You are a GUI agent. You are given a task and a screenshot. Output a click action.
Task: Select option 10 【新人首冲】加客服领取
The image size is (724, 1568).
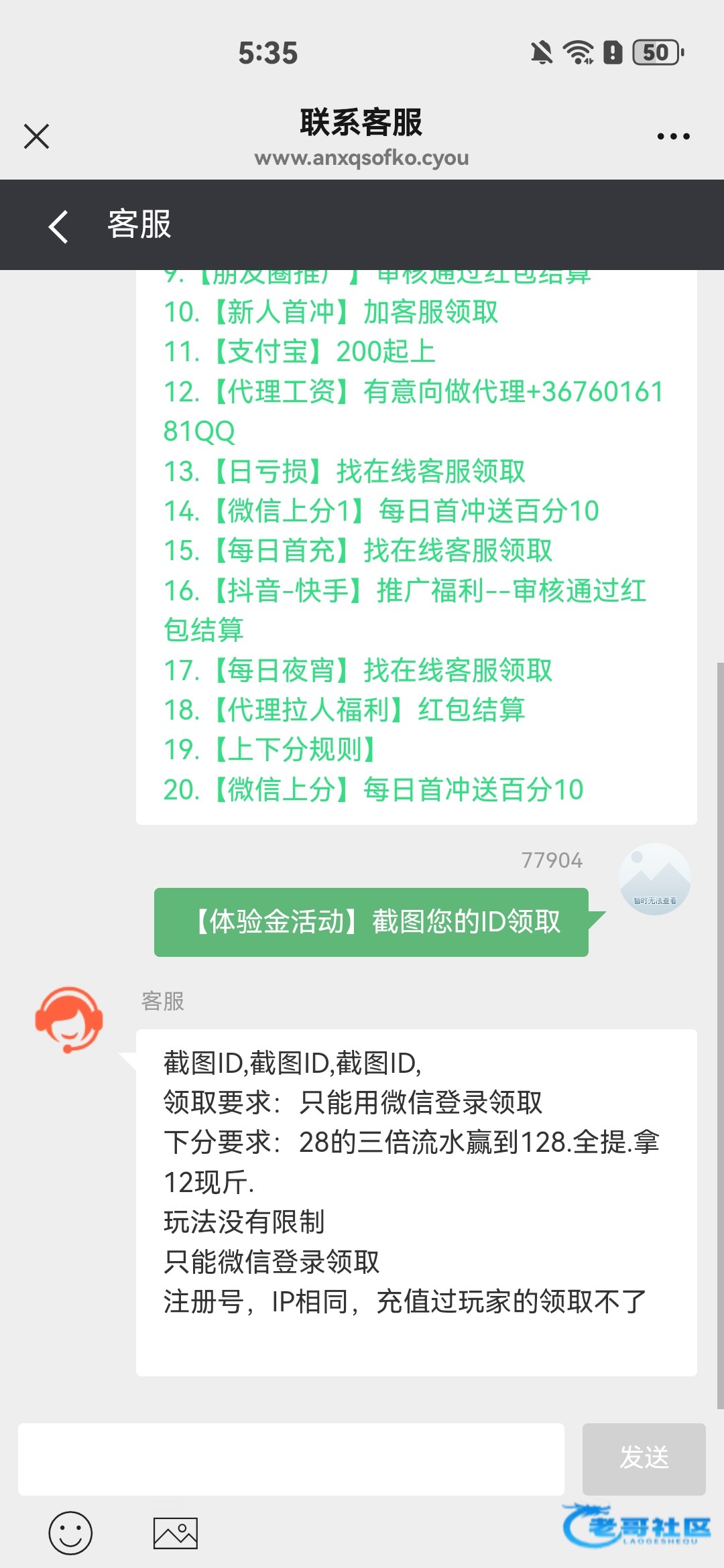click(331, 312)
